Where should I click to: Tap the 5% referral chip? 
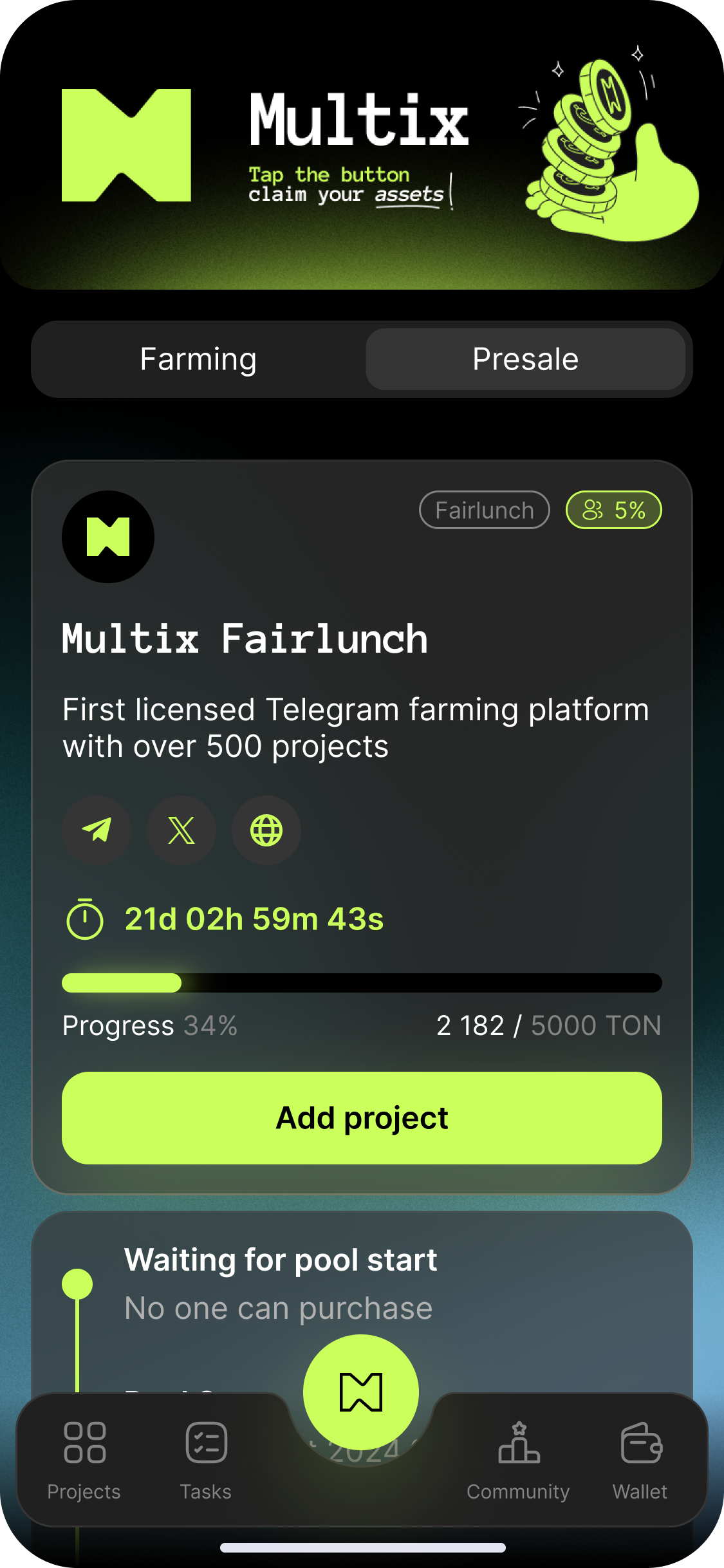(x=613, y=510)
